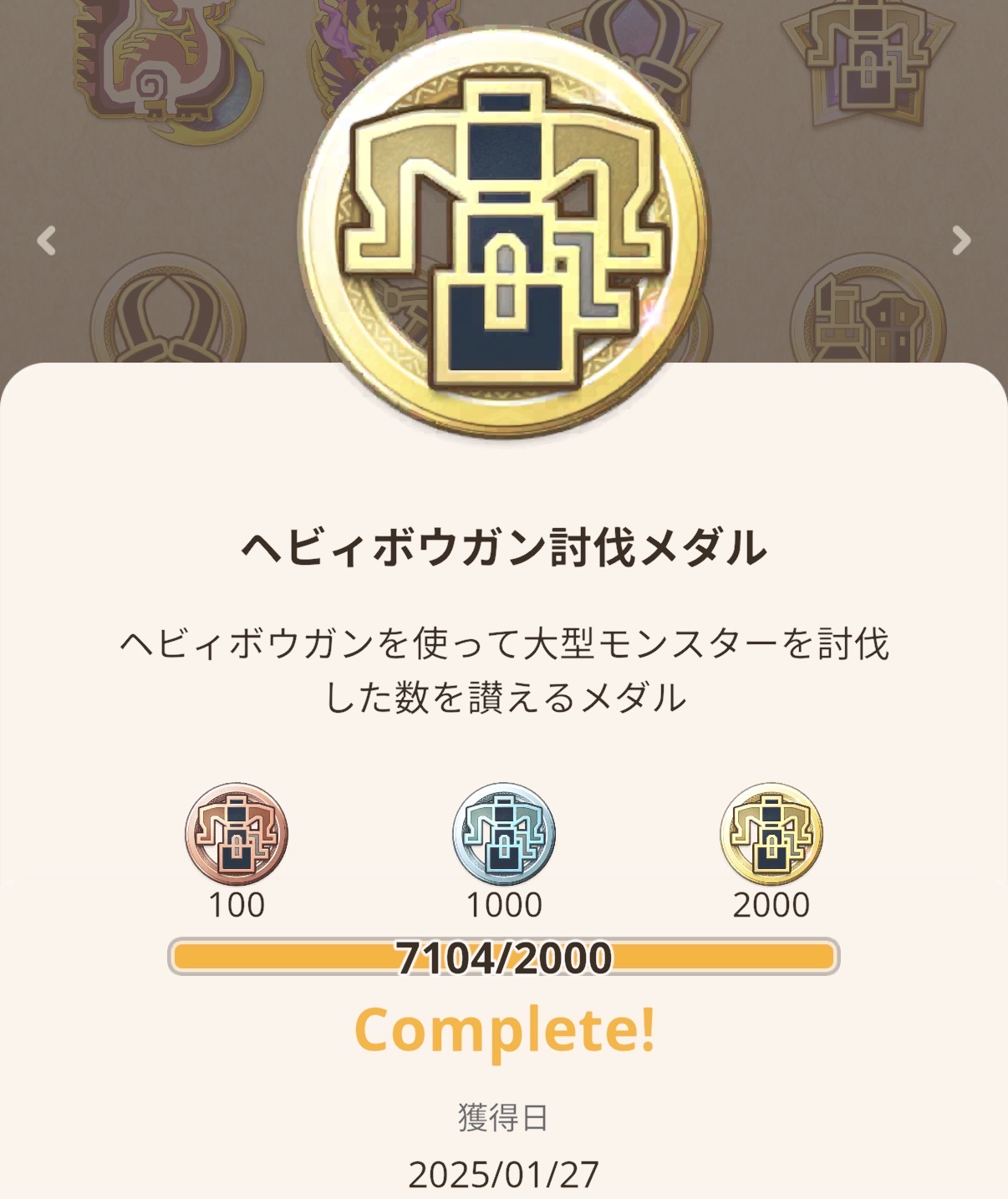Show the next medal with right arrow
The height and width of the screenshot is (1199, 1008).
coord(961,241)
